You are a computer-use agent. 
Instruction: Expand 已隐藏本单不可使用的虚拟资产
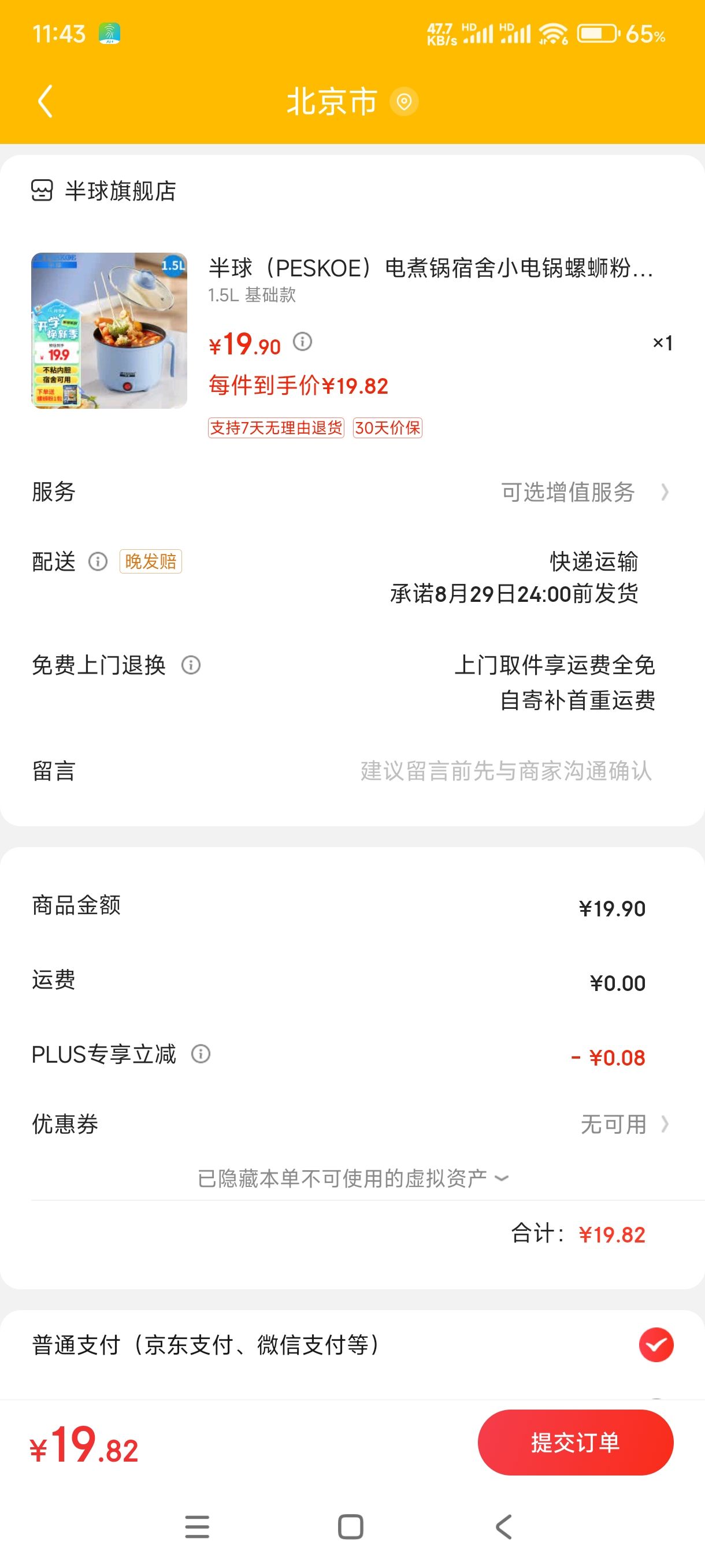click(x=352, y=1178)
